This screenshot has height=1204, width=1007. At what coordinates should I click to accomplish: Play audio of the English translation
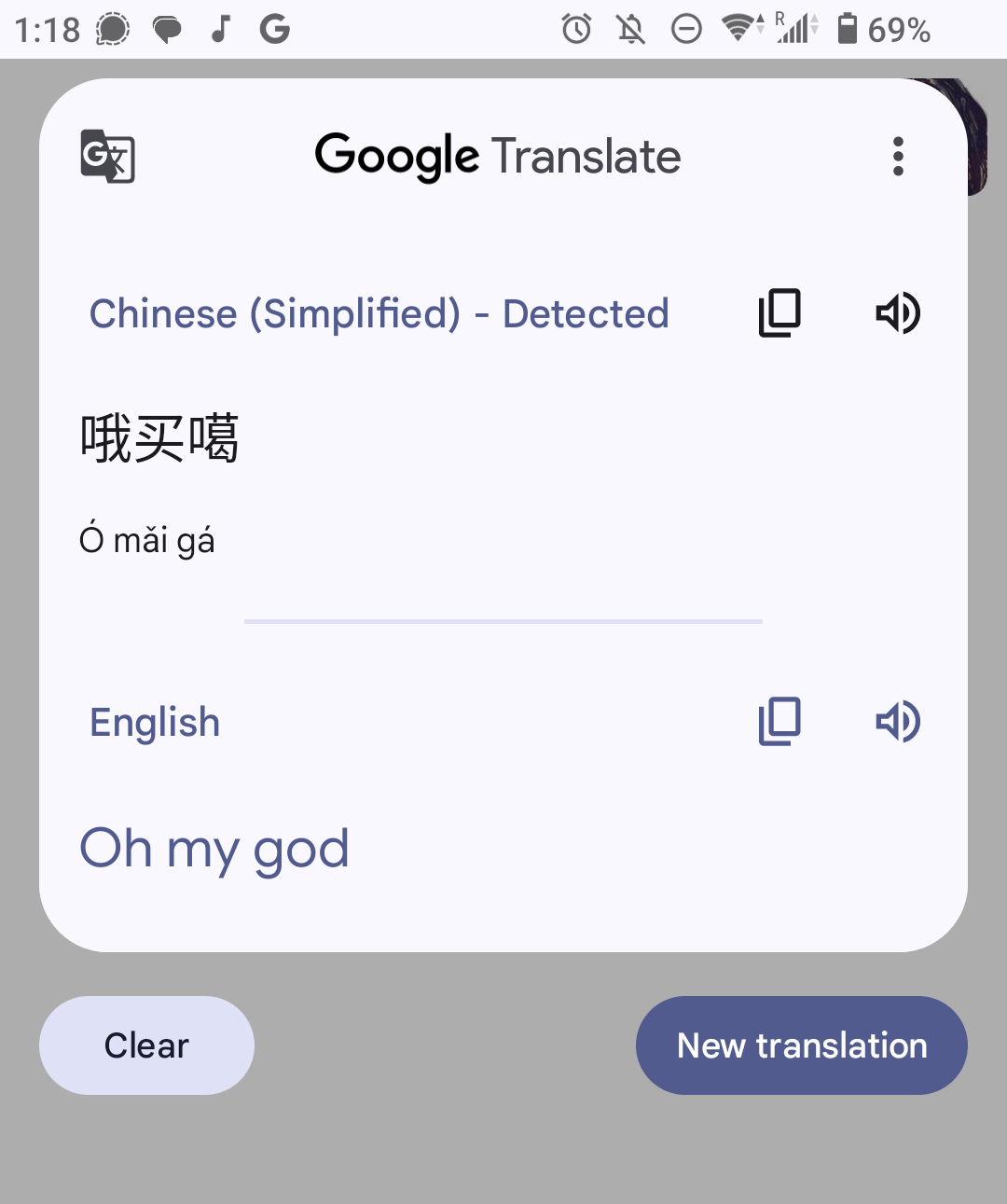coord(898,721)
